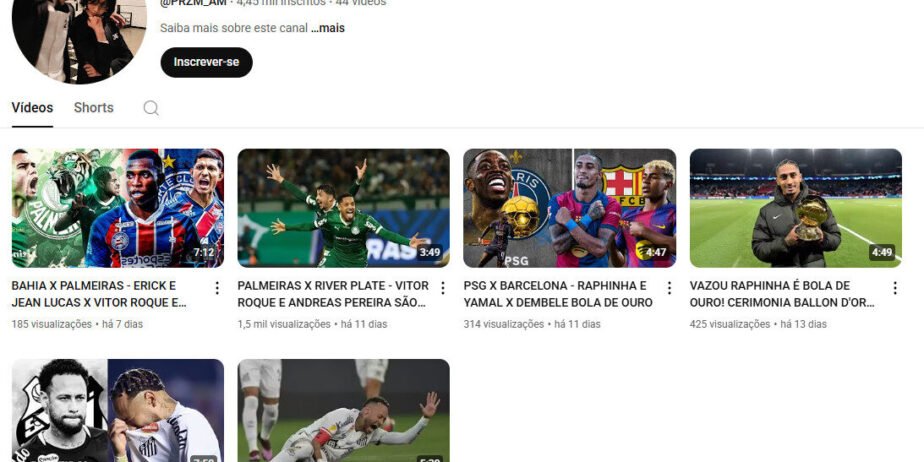
Task: Tap the three dots beside Vazou Raphinha video
Action: (895, 288)
